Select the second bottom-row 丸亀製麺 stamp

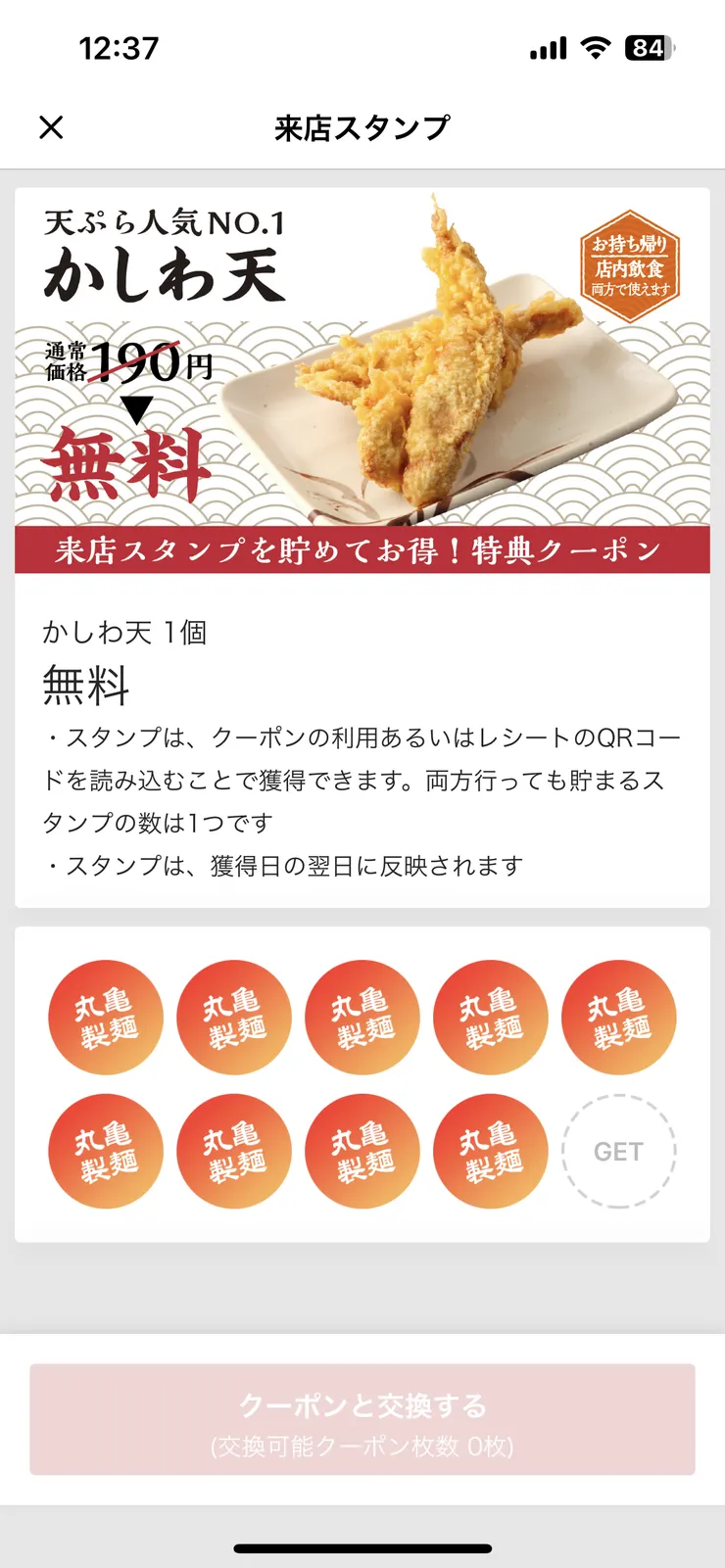click(x=234, y=1151)
